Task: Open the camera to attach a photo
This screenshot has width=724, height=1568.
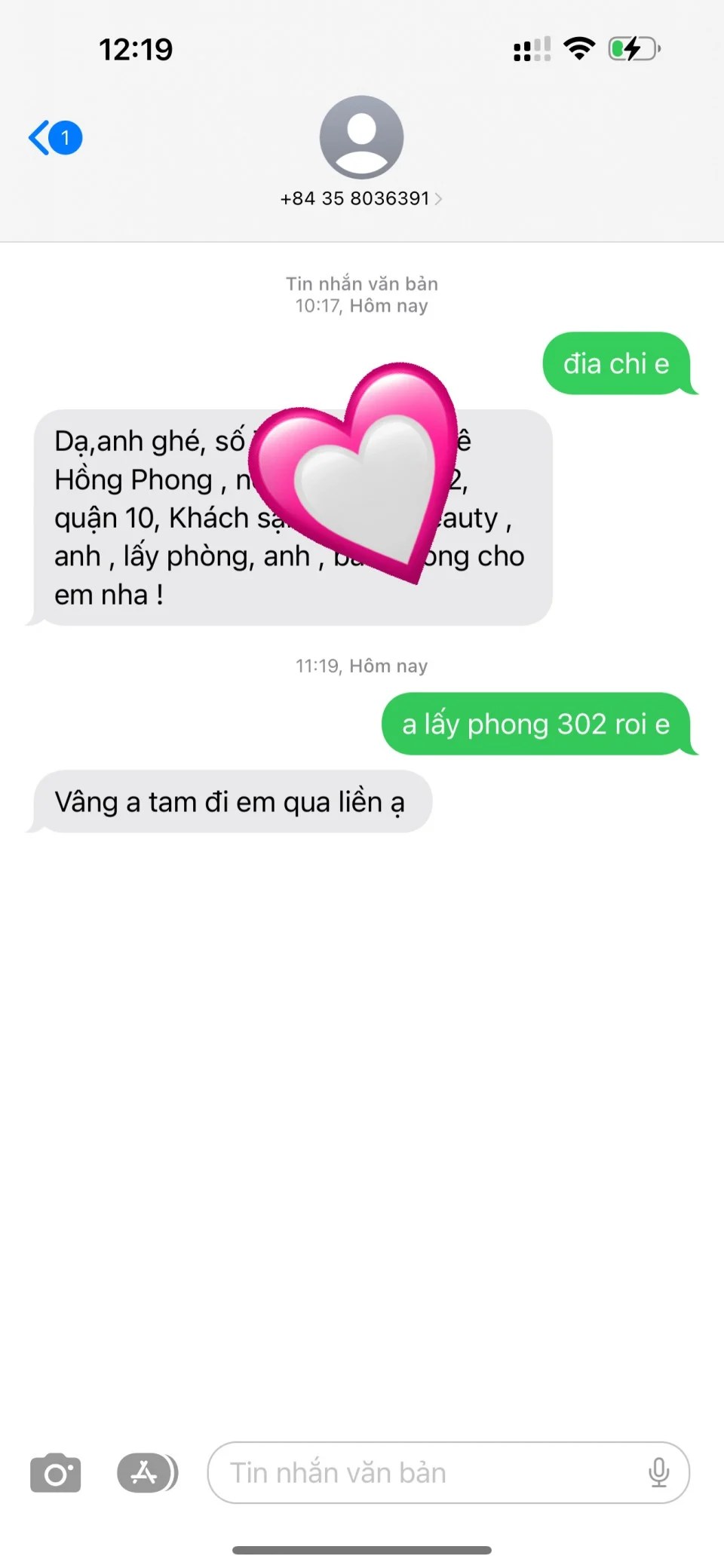Action: [55, 1473]
